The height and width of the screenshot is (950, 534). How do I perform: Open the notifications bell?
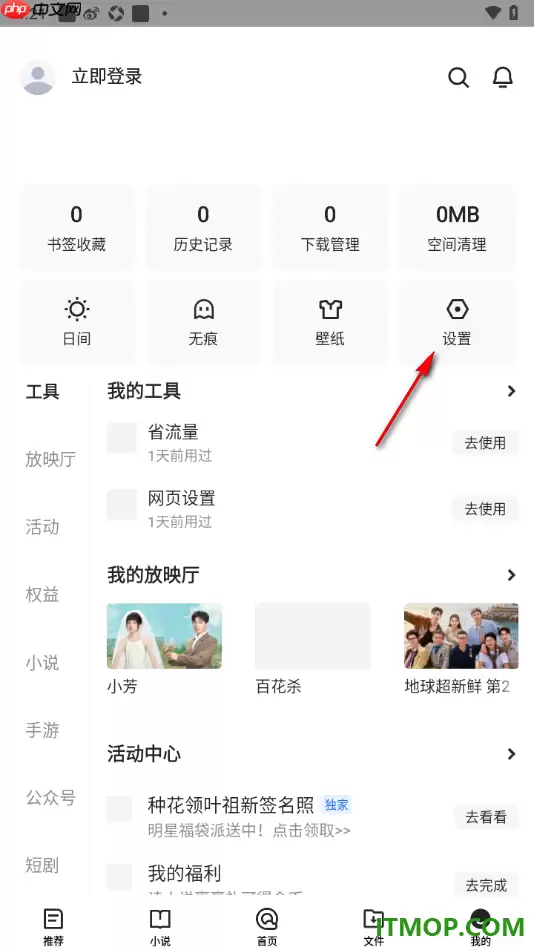[502, 78]
